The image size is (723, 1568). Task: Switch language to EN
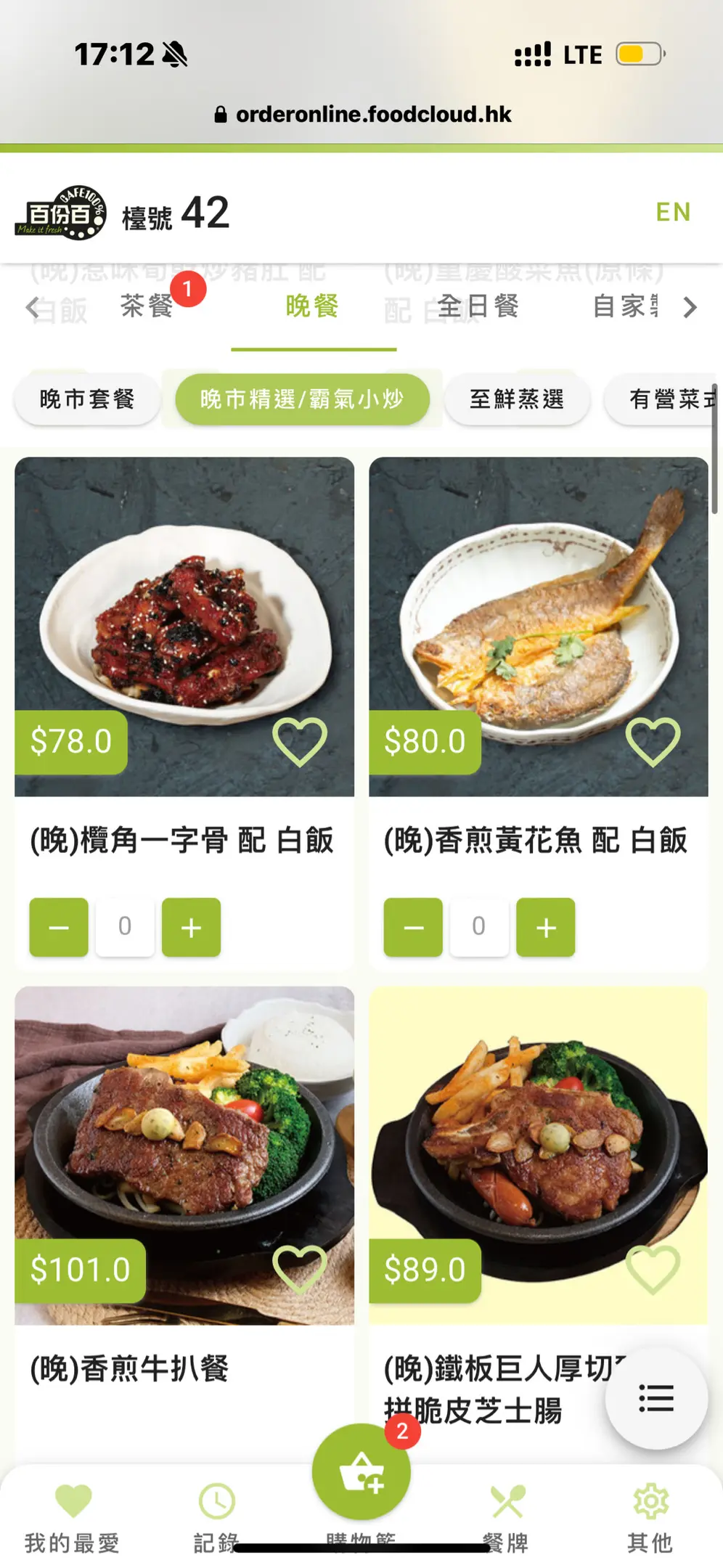point(673,212)
